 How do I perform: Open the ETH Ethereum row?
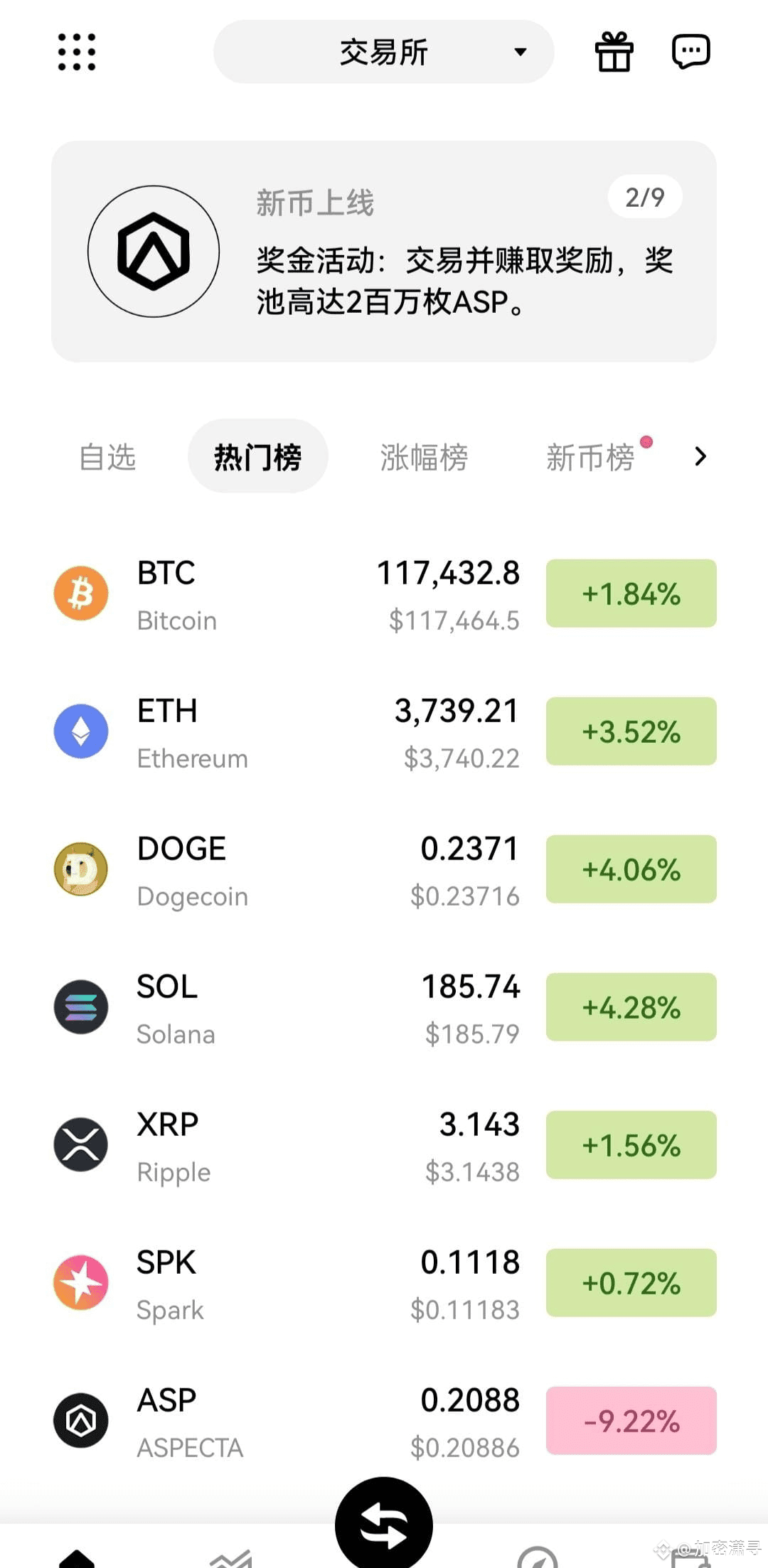click(384, 732)
